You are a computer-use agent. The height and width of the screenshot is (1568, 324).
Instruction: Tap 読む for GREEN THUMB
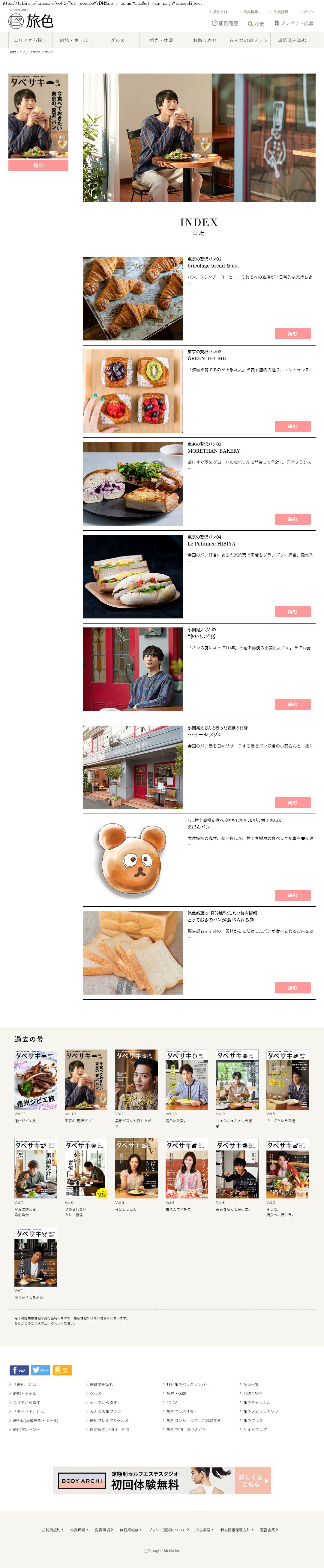[x=292, y=426]
